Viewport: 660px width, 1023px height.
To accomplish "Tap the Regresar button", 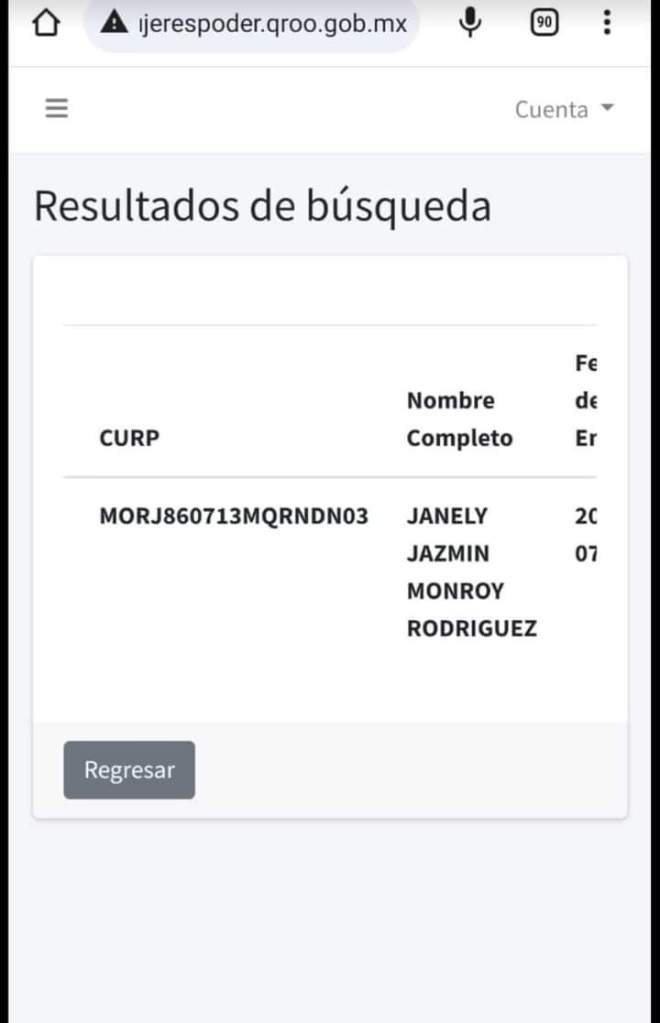I will (x=129, y=770).
